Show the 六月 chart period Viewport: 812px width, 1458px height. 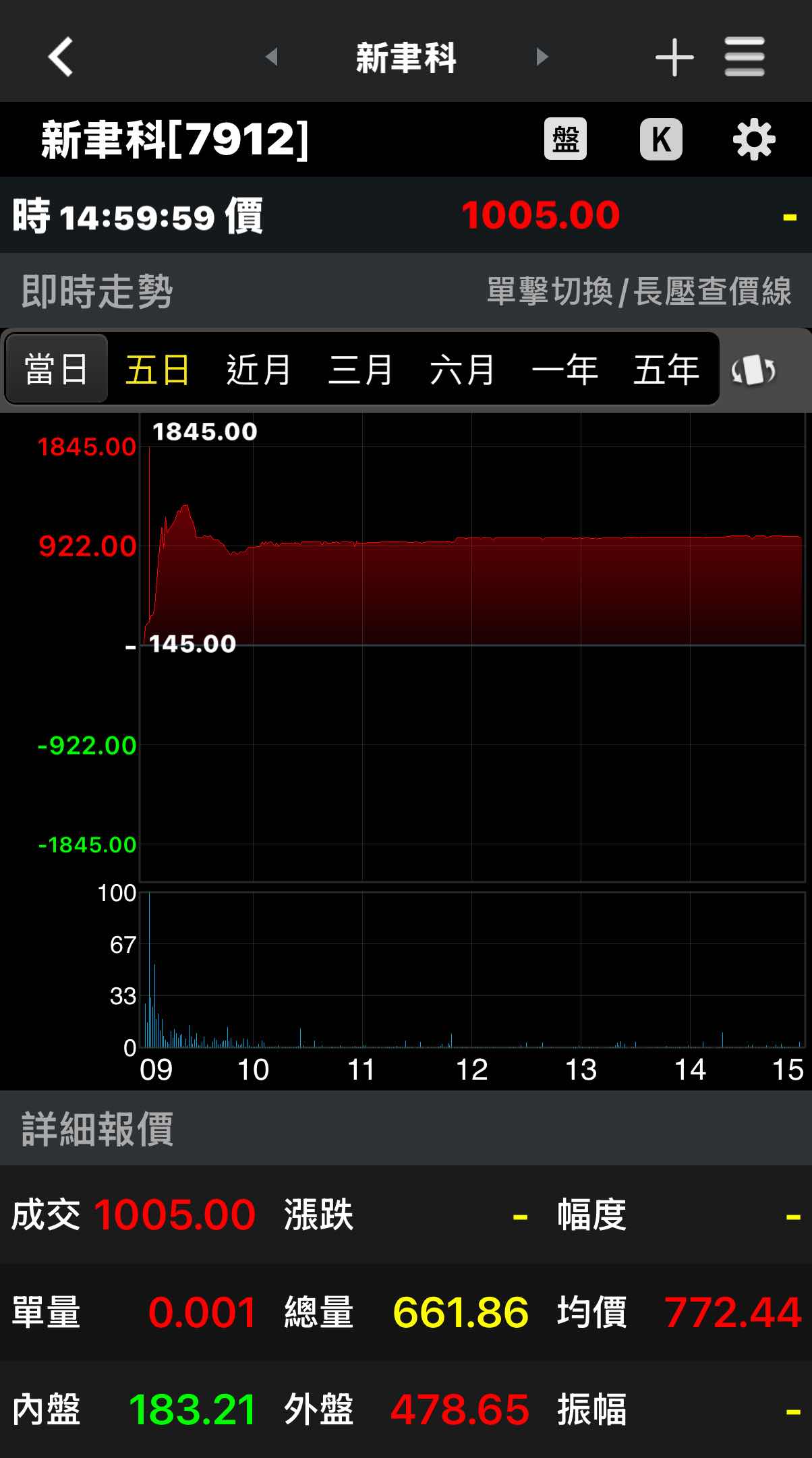pos(462,370)
